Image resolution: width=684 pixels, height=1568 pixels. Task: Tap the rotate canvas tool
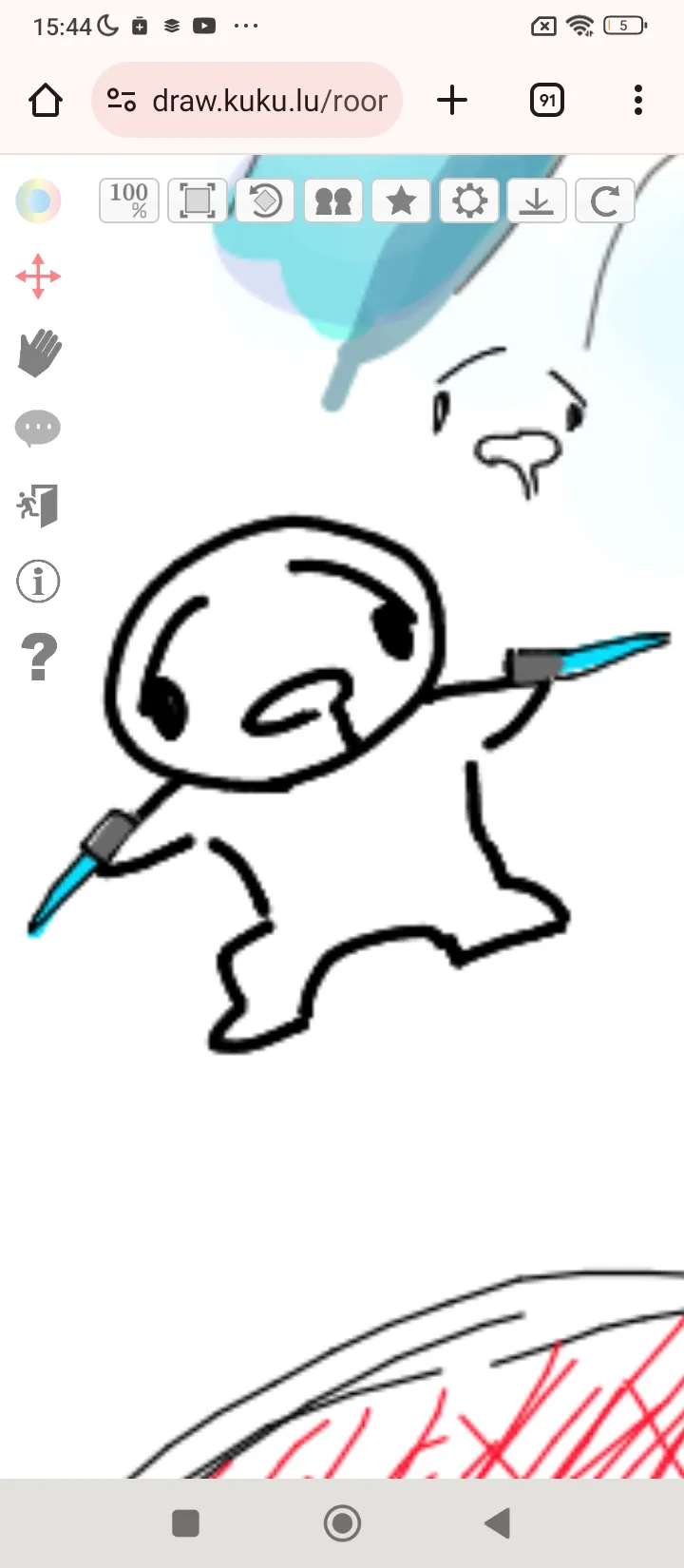[265, 201]
